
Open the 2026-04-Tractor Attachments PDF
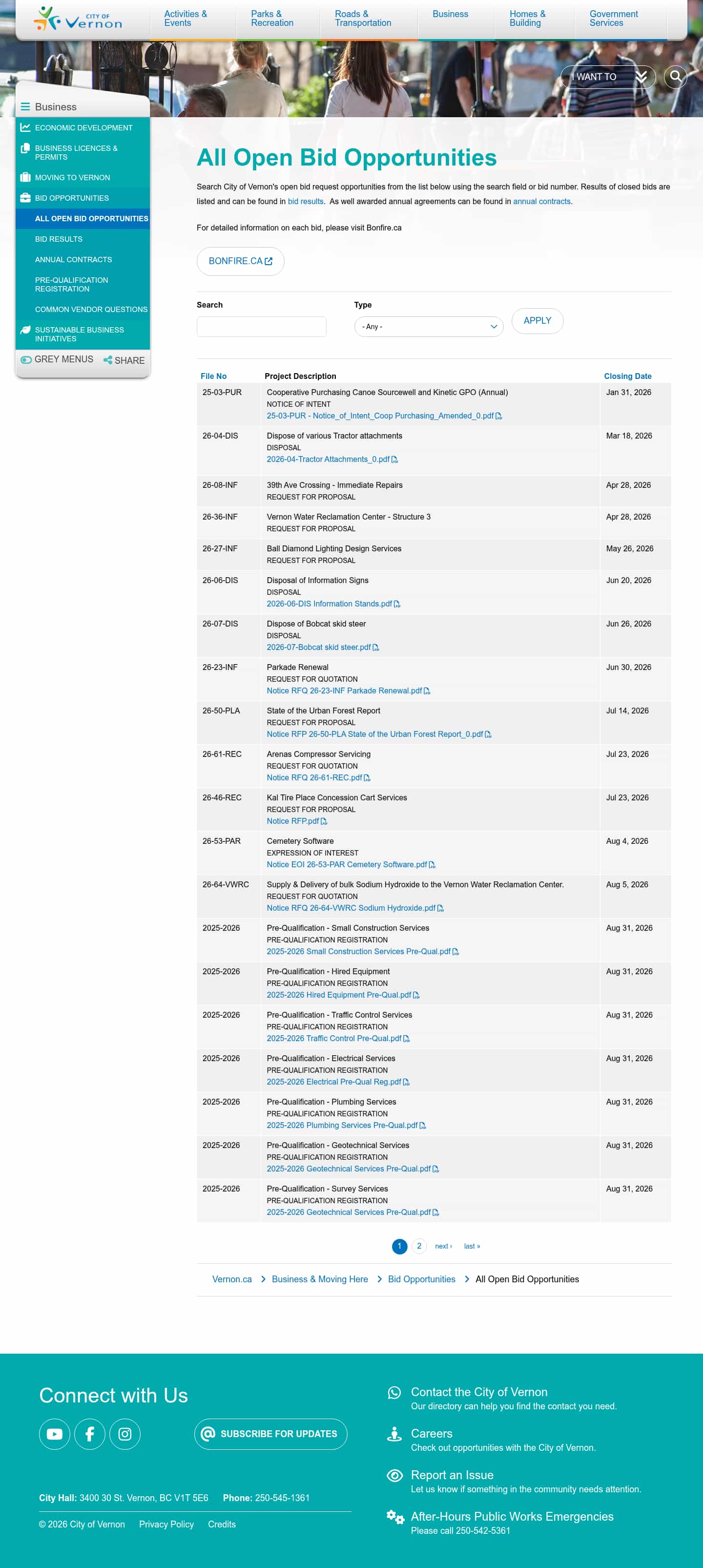coord(331,460)
